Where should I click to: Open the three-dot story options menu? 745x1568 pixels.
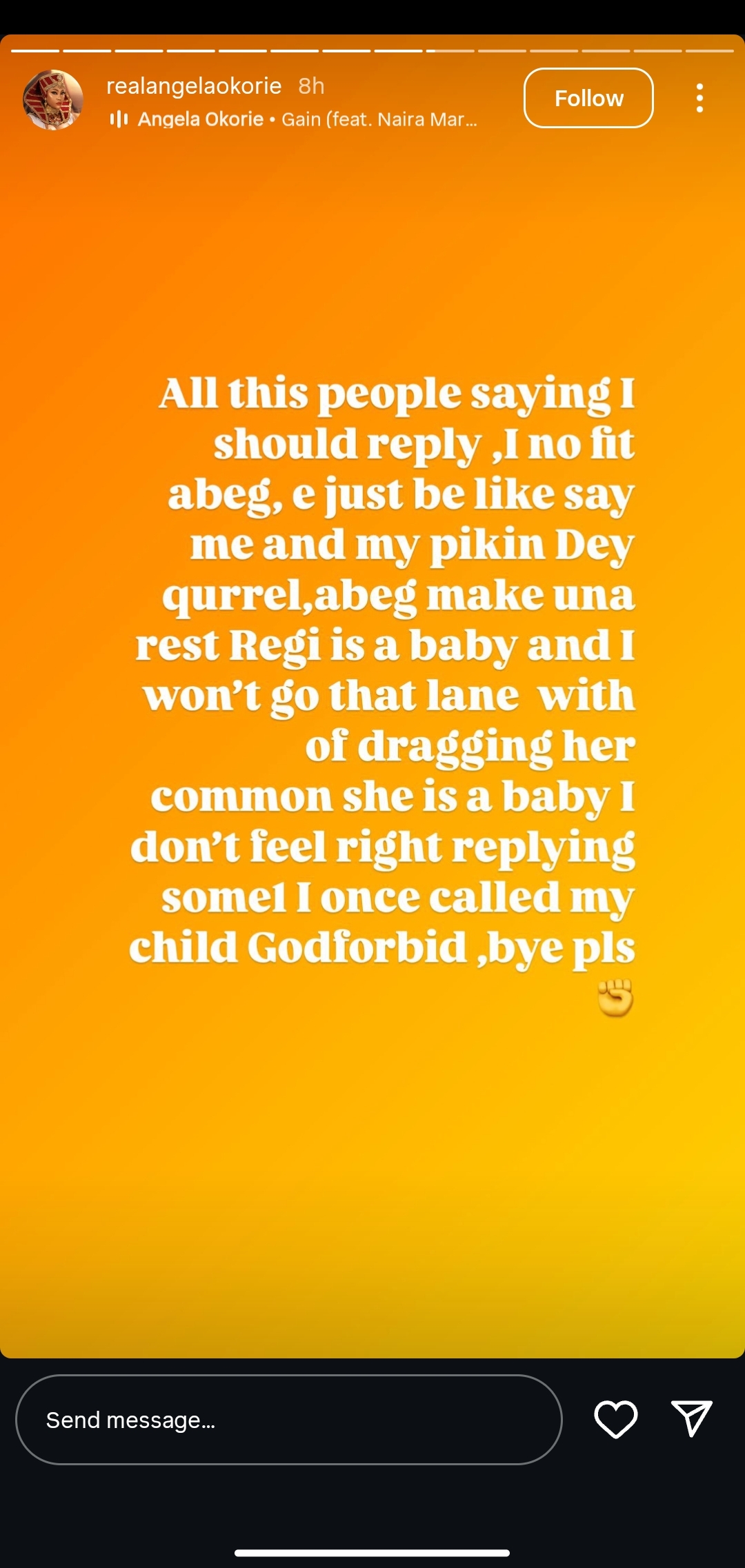[x=699, y=98]
